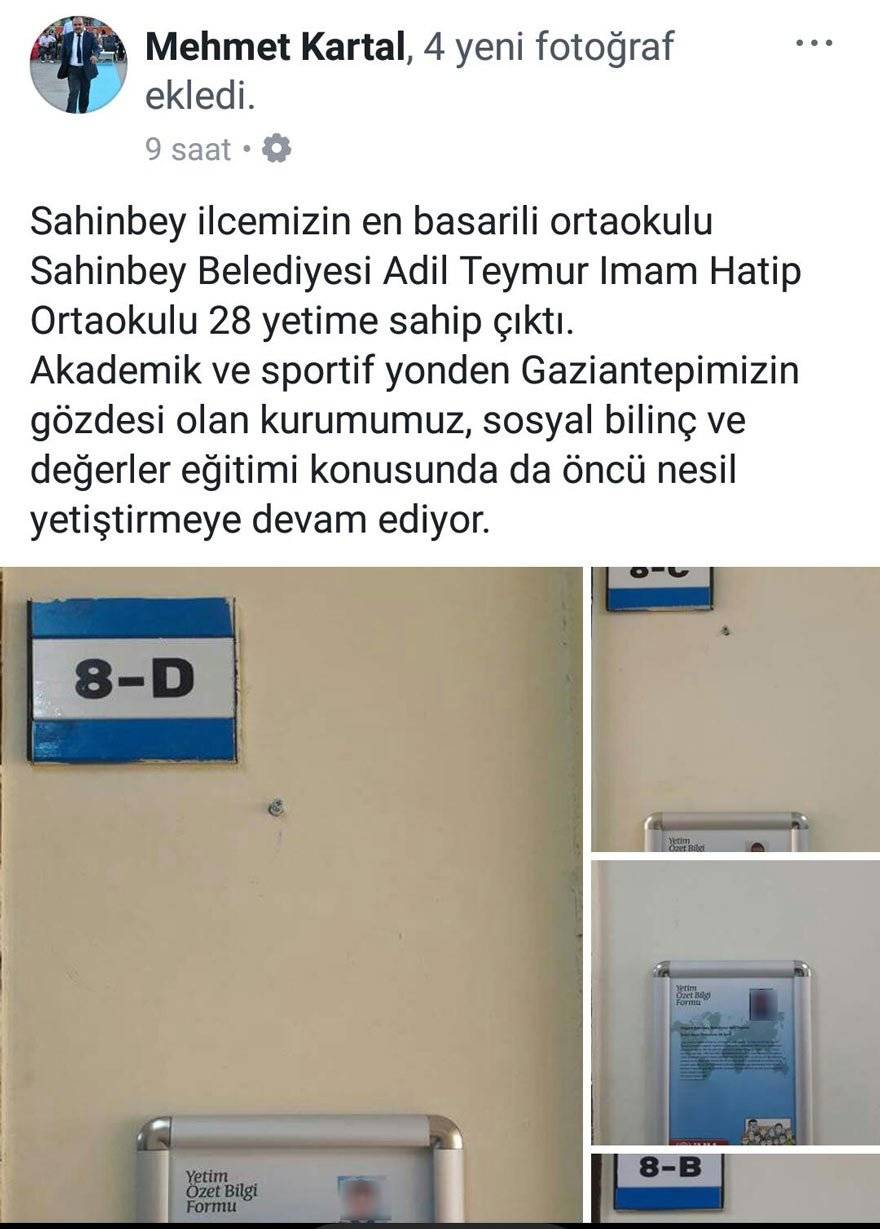The width and height of the screenshot is (880, 1229).
Task: Open the large 8-D classroom door photo
Action: (x=290, y=895)
